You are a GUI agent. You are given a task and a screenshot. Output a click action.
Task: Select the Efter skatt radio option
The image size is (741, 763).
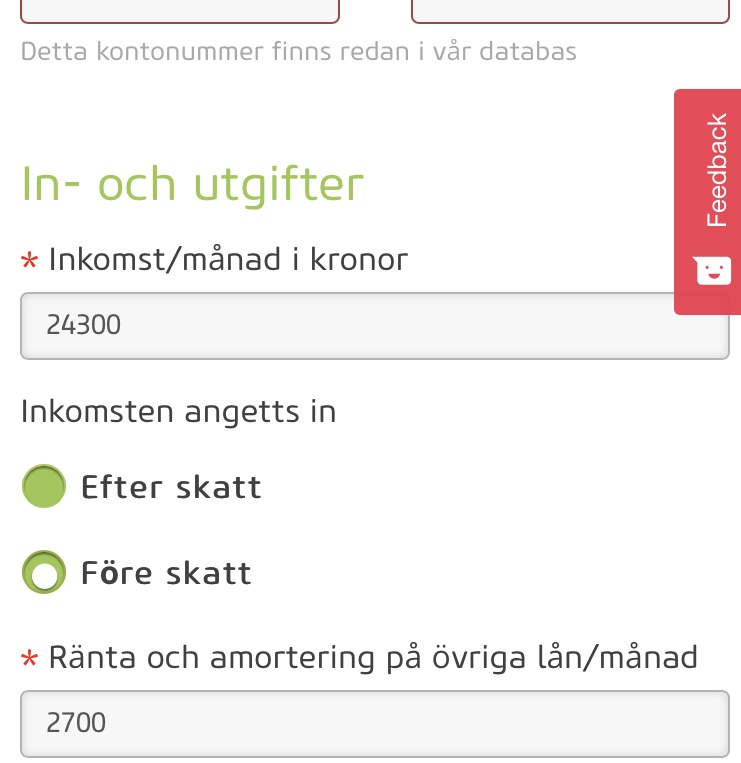click(x=44, y=487)
